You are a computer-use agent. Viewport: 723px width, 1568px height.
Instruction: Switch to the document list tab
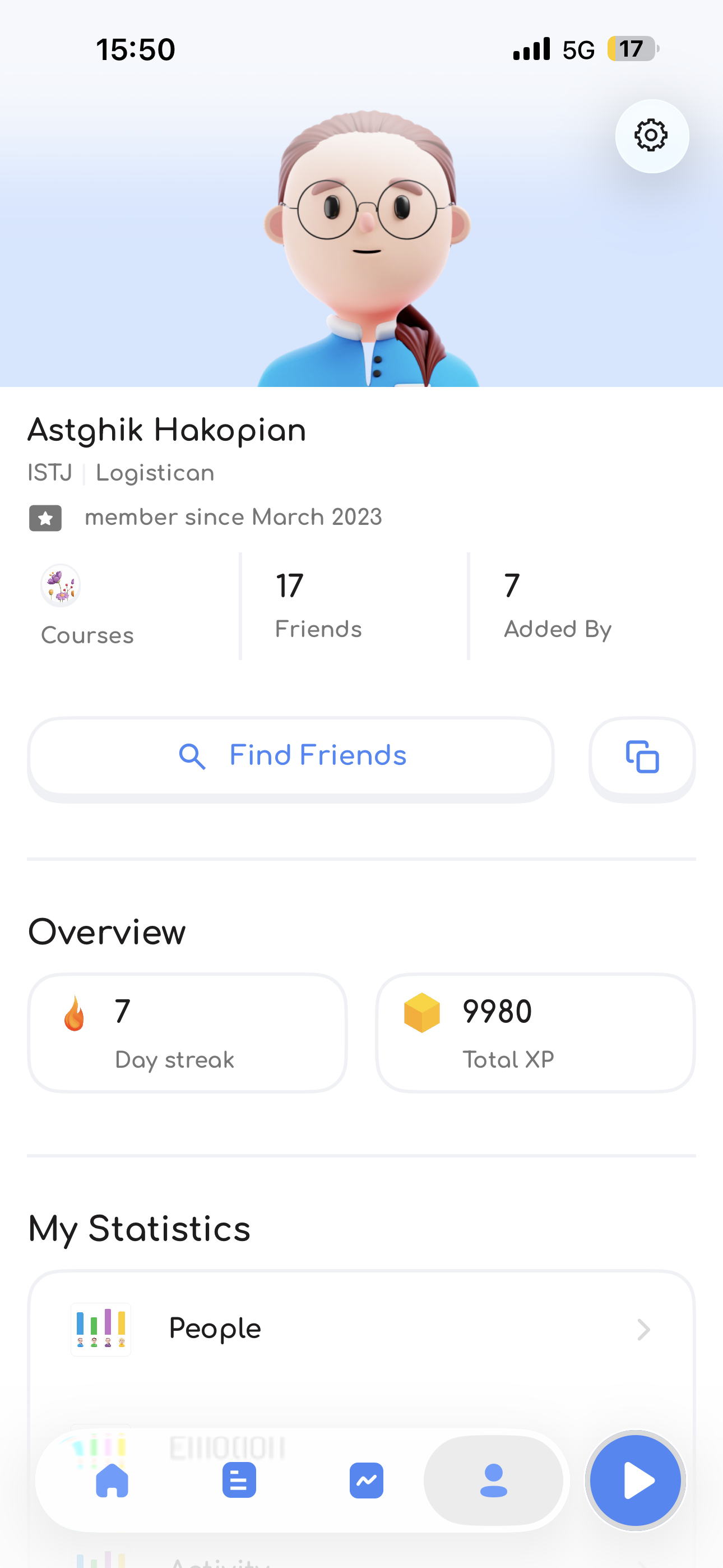click(x=239, y=1481)
